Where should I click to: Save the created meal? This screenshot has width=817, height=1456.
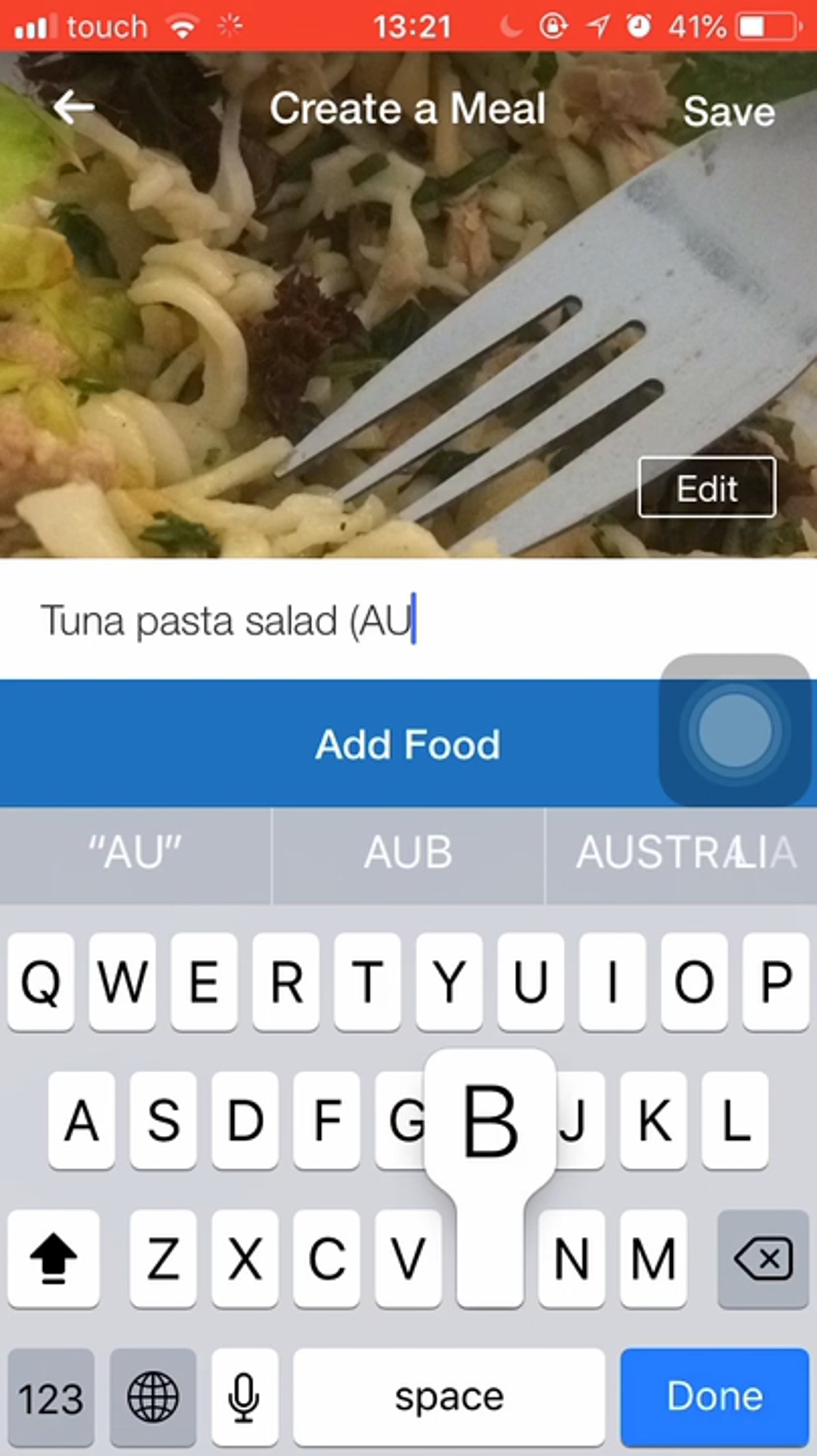pyautogui.click(x=728, y=111)
